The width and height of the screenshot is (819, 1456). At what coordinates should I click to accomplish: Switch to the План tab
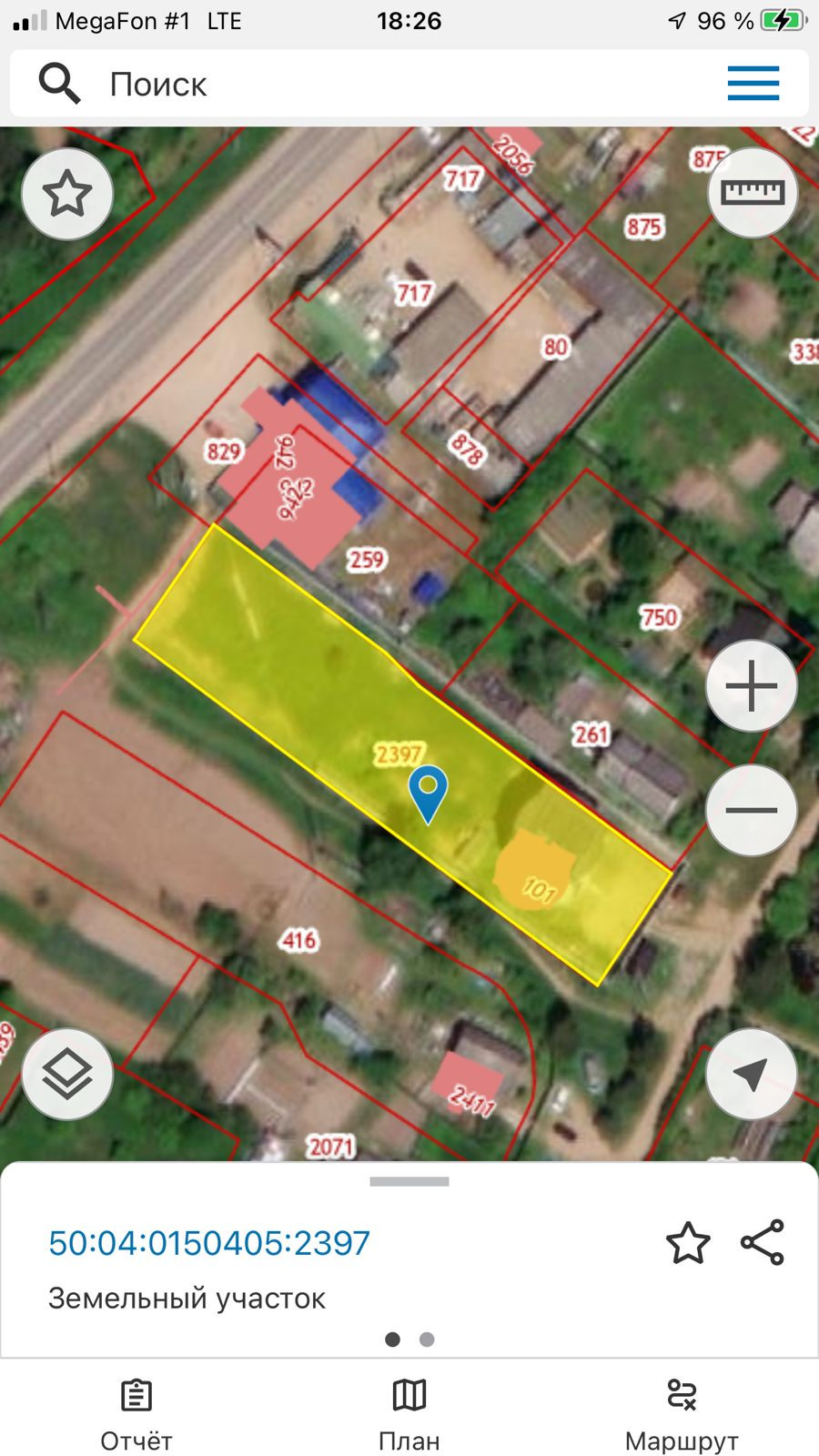pos(409,1415)
